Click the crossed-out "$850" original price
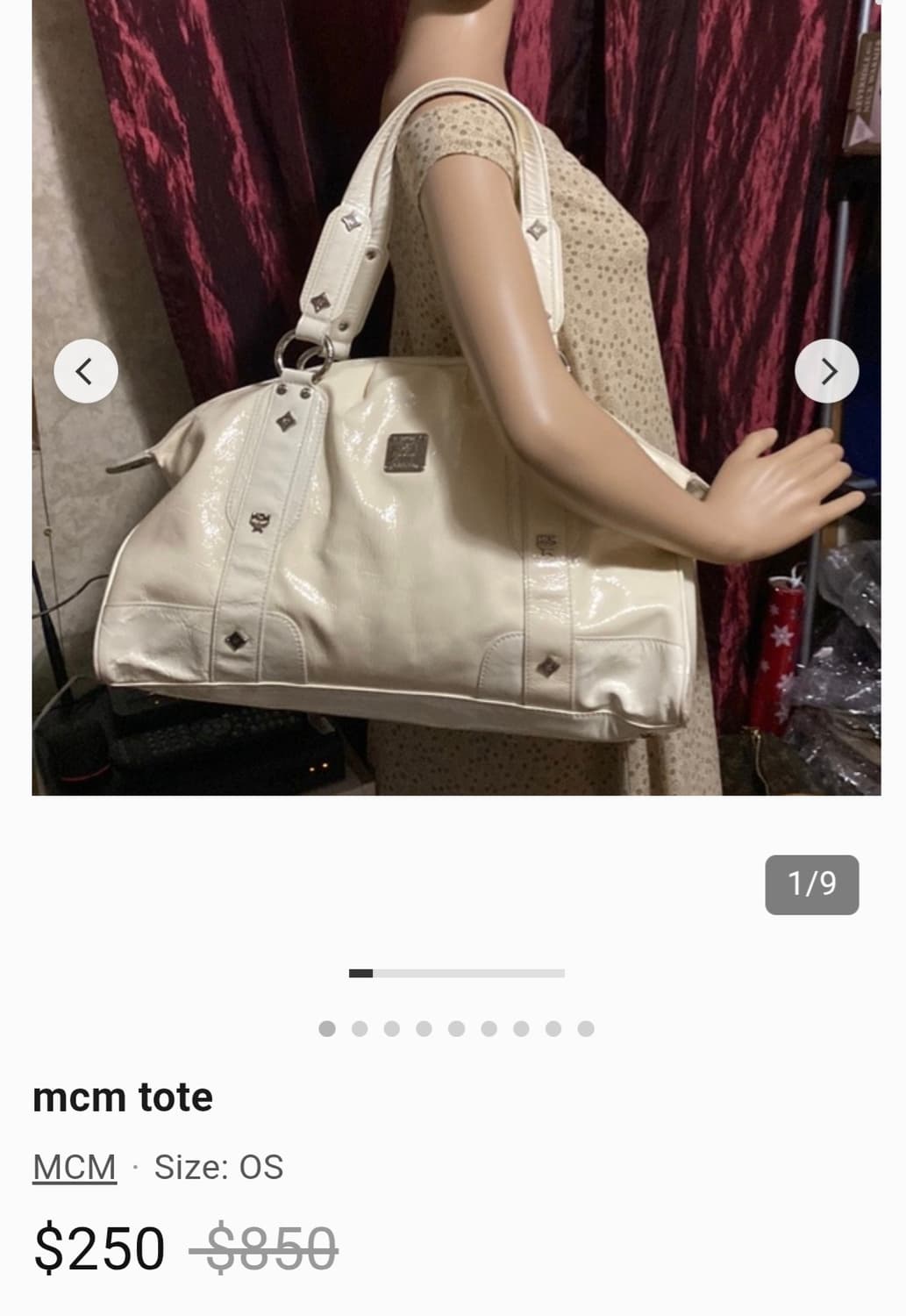This screenshot has height=1316, width=906. coord(265,1248)
